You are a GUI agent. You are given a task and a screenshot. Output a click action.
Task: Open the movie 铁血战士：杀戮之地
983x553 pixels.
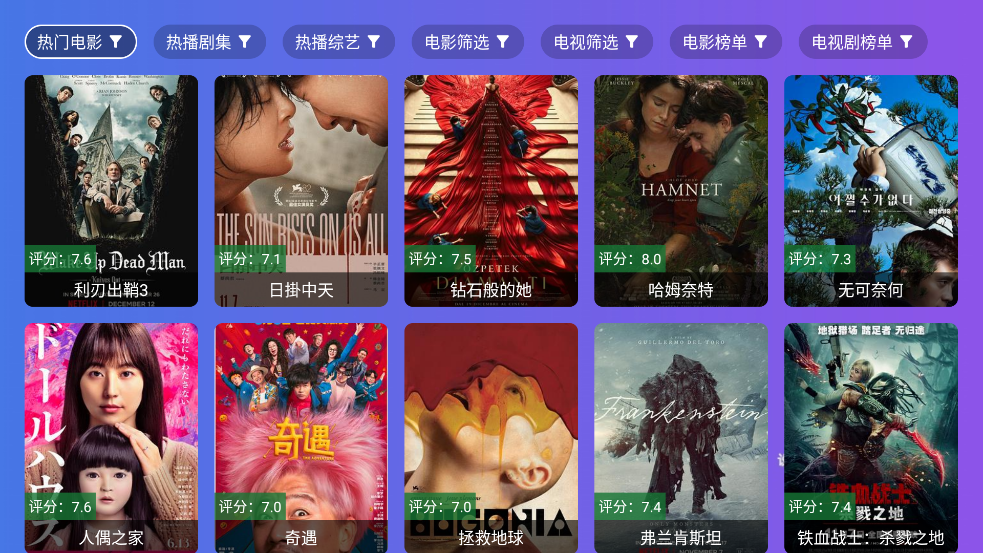871,438
